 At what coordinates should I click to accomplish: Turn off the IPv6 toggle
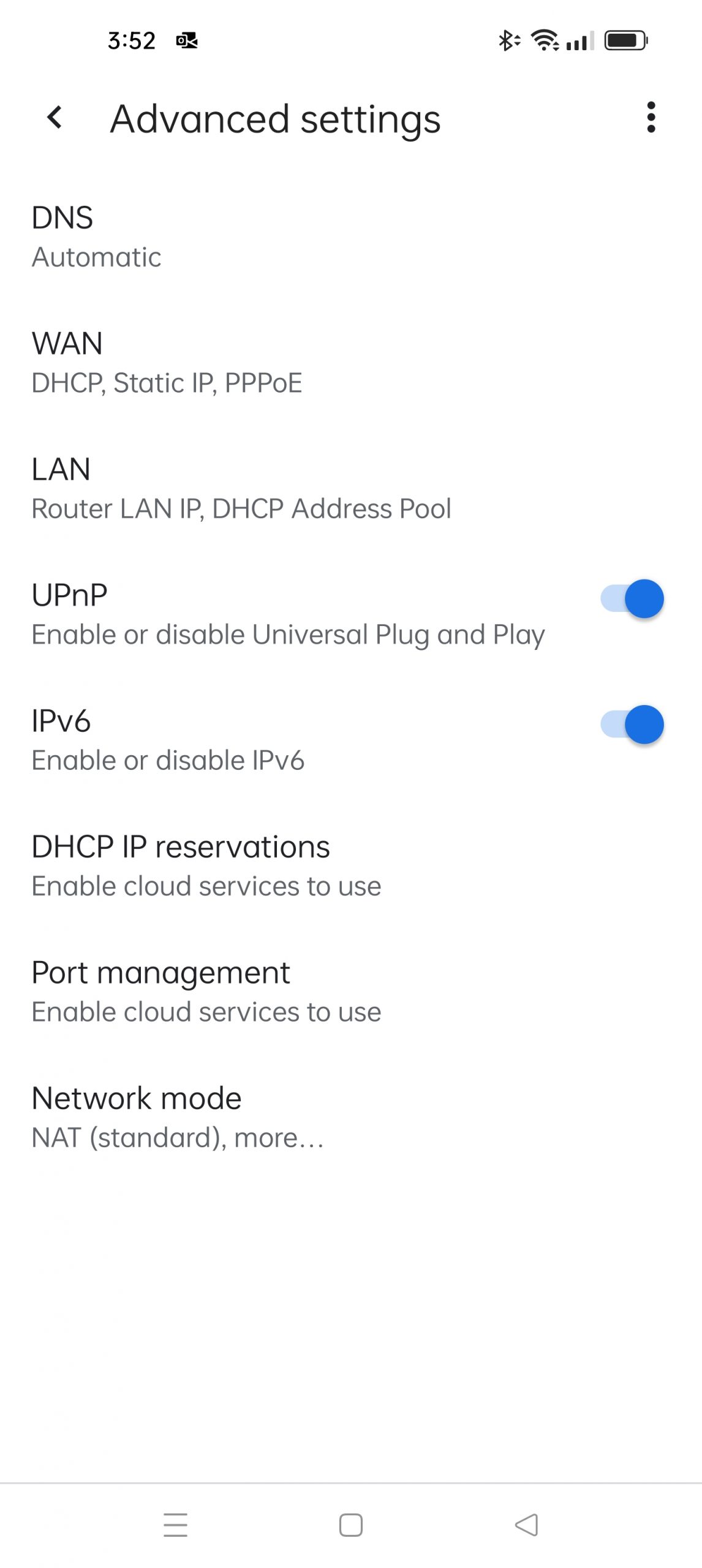pyautogui.click(x=632, y=725)
